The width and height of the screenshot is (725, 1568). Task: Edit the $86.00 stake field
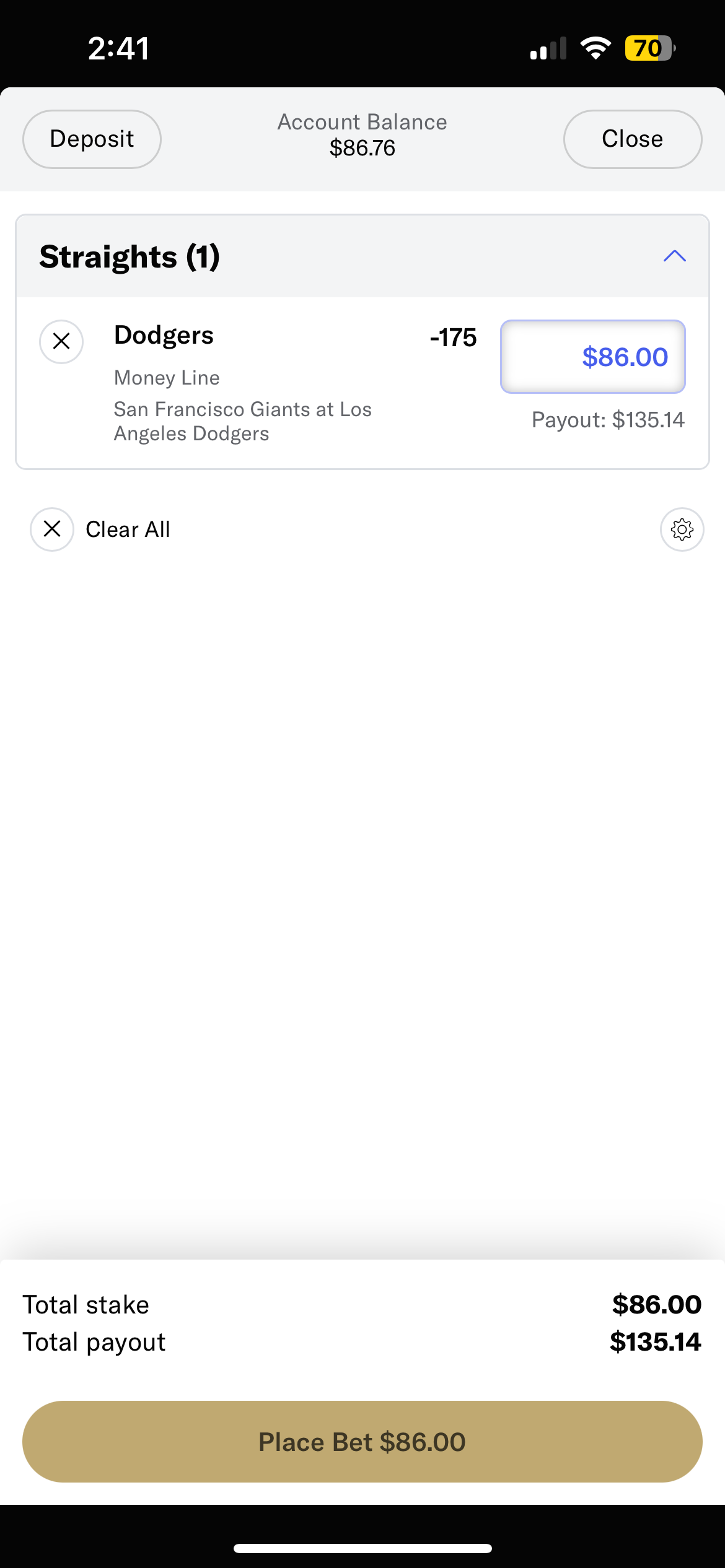pos(592,357)
